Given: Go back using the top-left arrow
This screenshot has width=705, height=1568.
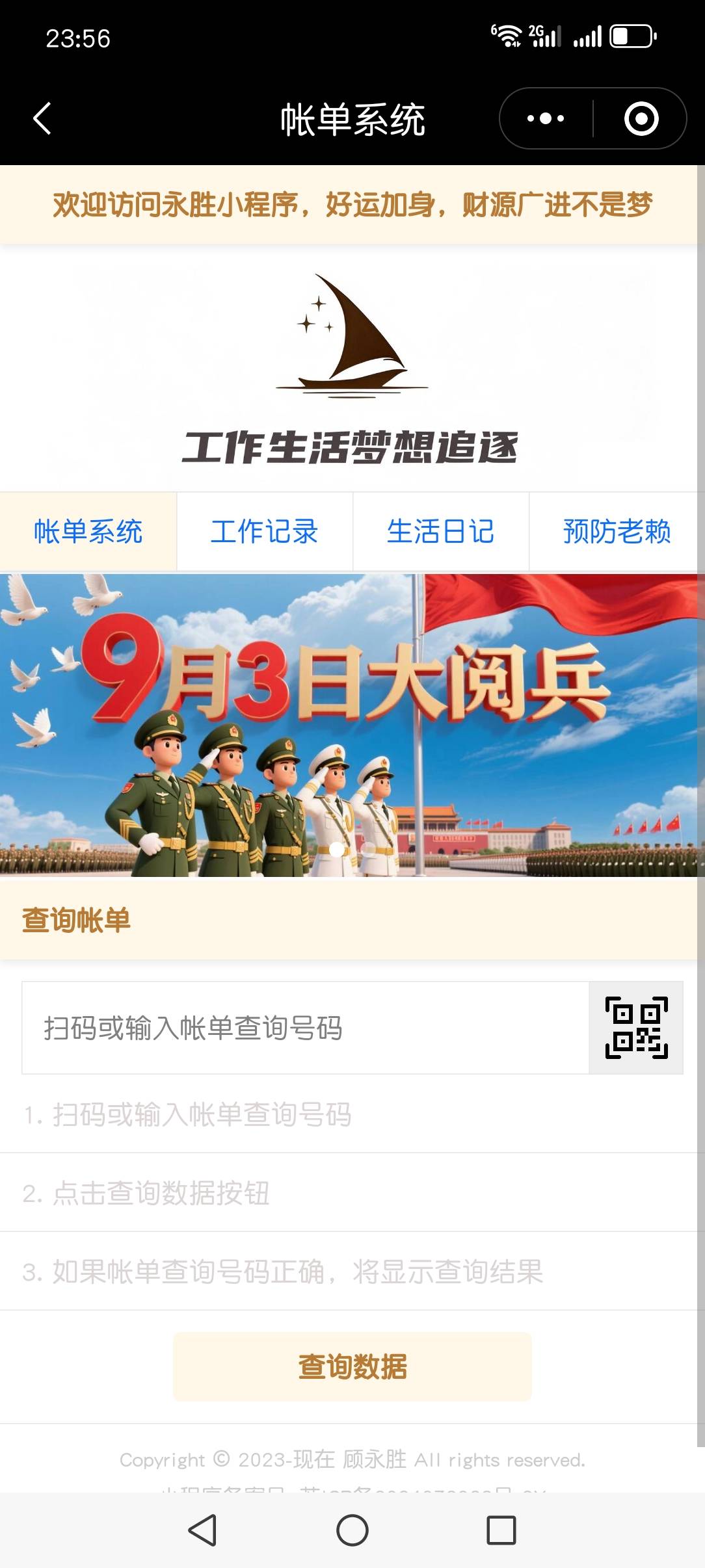Looking at the screenshot, I should pos(42,119).
